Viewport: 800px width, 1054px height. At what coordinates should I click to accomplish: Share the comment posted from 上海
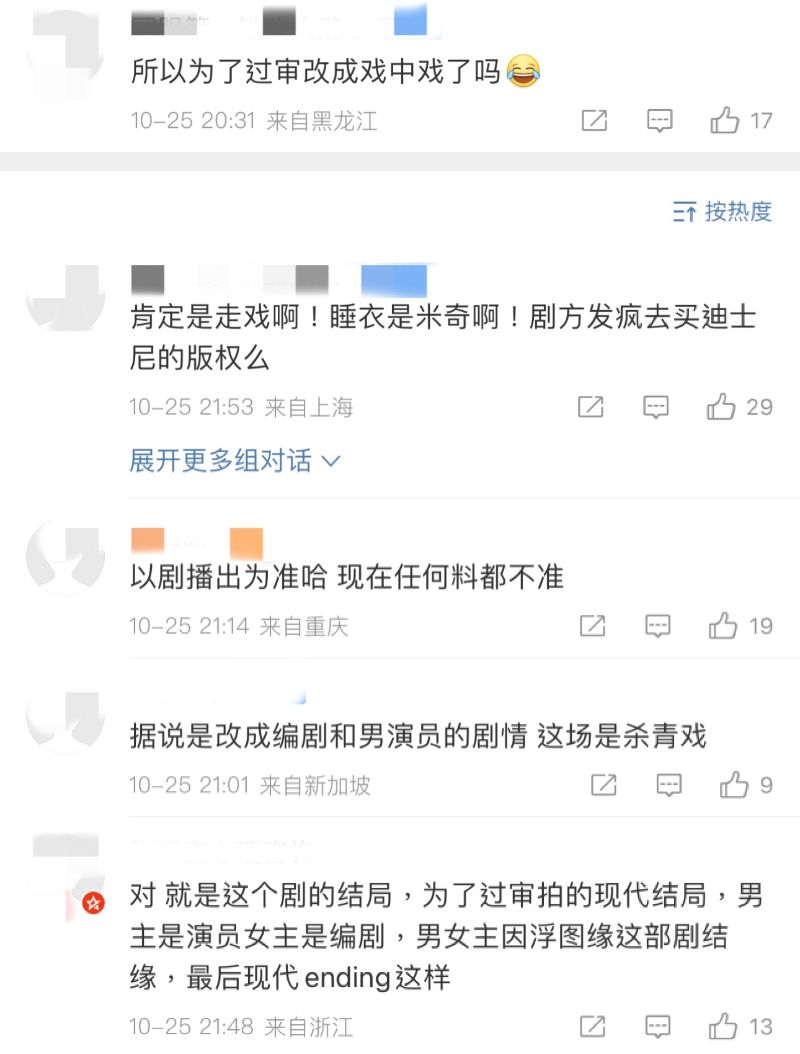pos(591,407)
